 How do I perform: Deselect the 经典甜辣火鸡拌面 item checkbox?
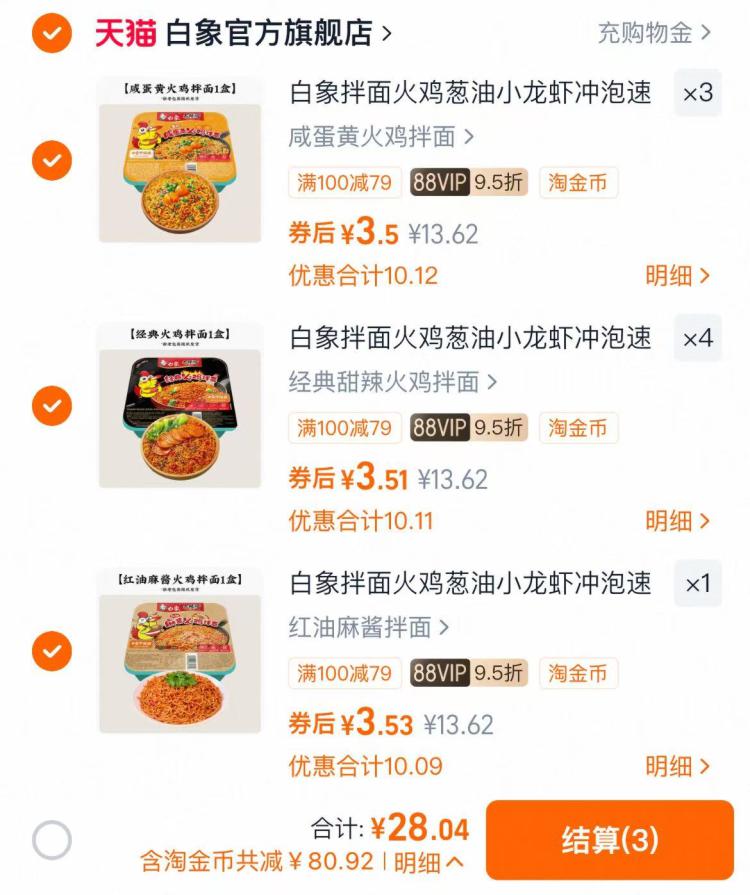point(51,405)
